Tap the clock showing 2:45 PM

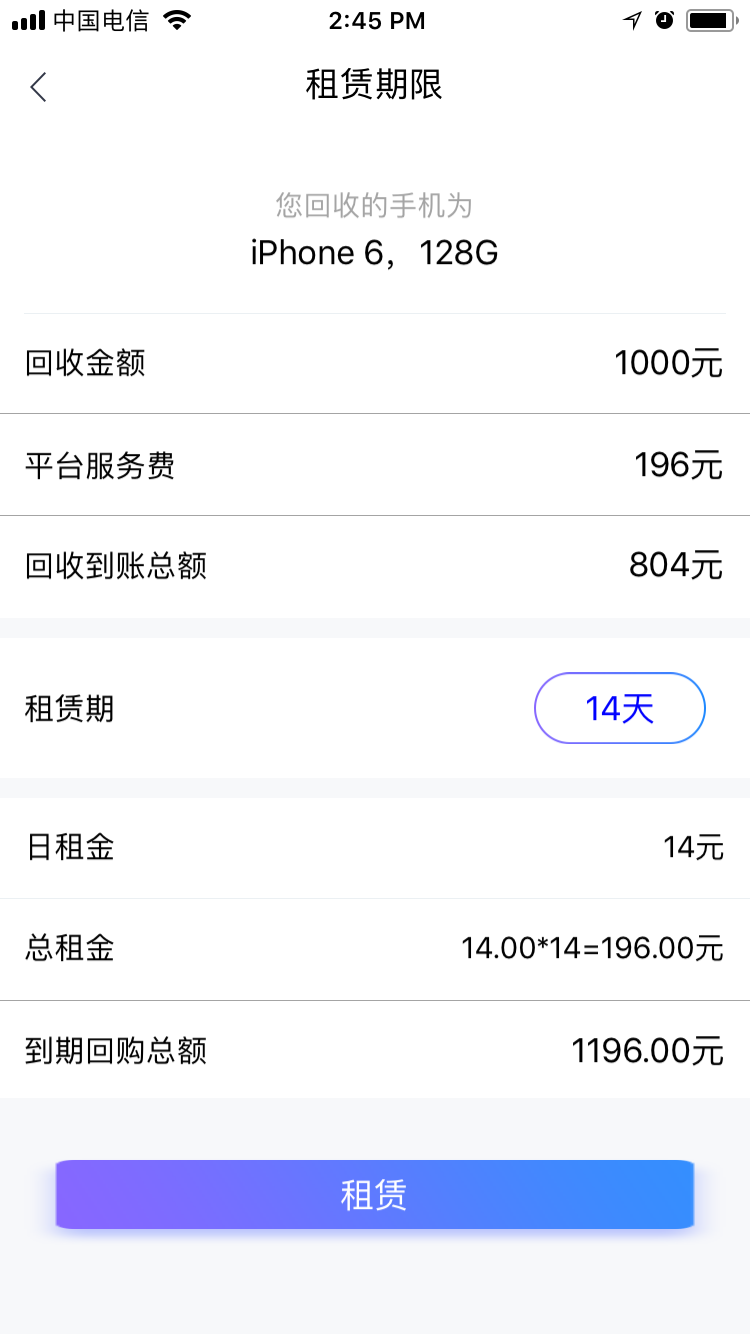click(375, 20)
